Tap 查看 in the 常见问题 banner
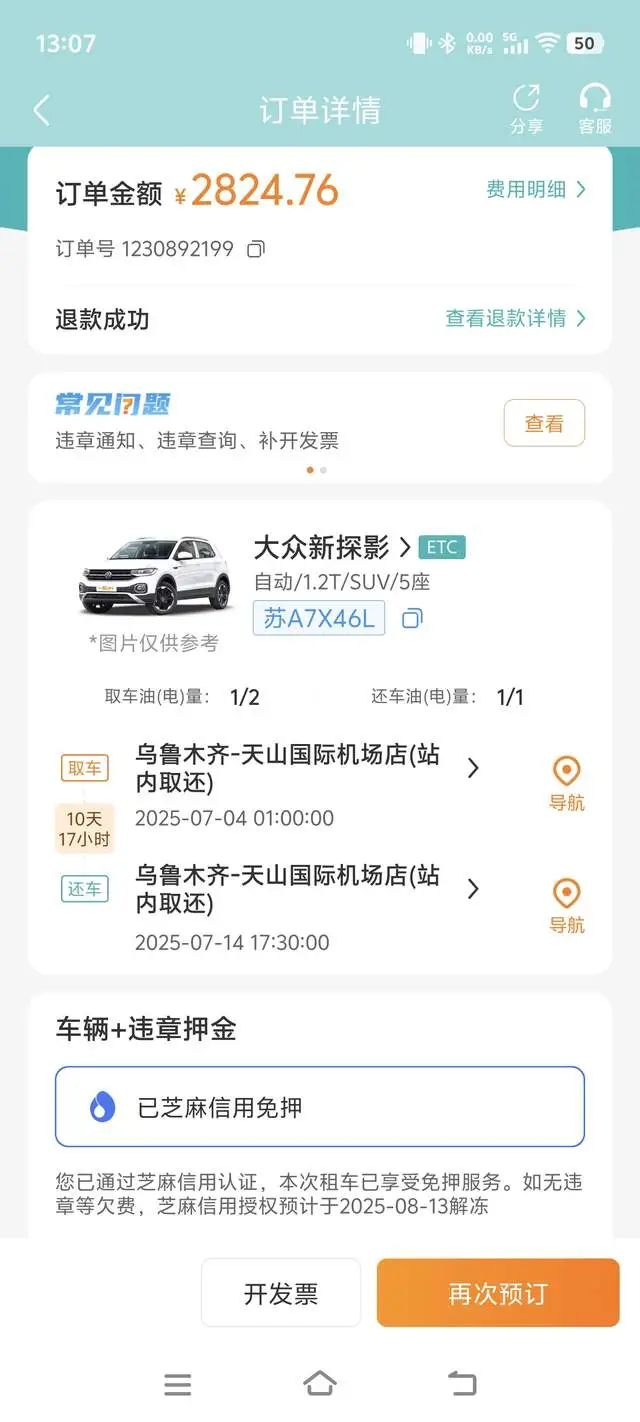Screen dimensions: 640x1422 544,423
